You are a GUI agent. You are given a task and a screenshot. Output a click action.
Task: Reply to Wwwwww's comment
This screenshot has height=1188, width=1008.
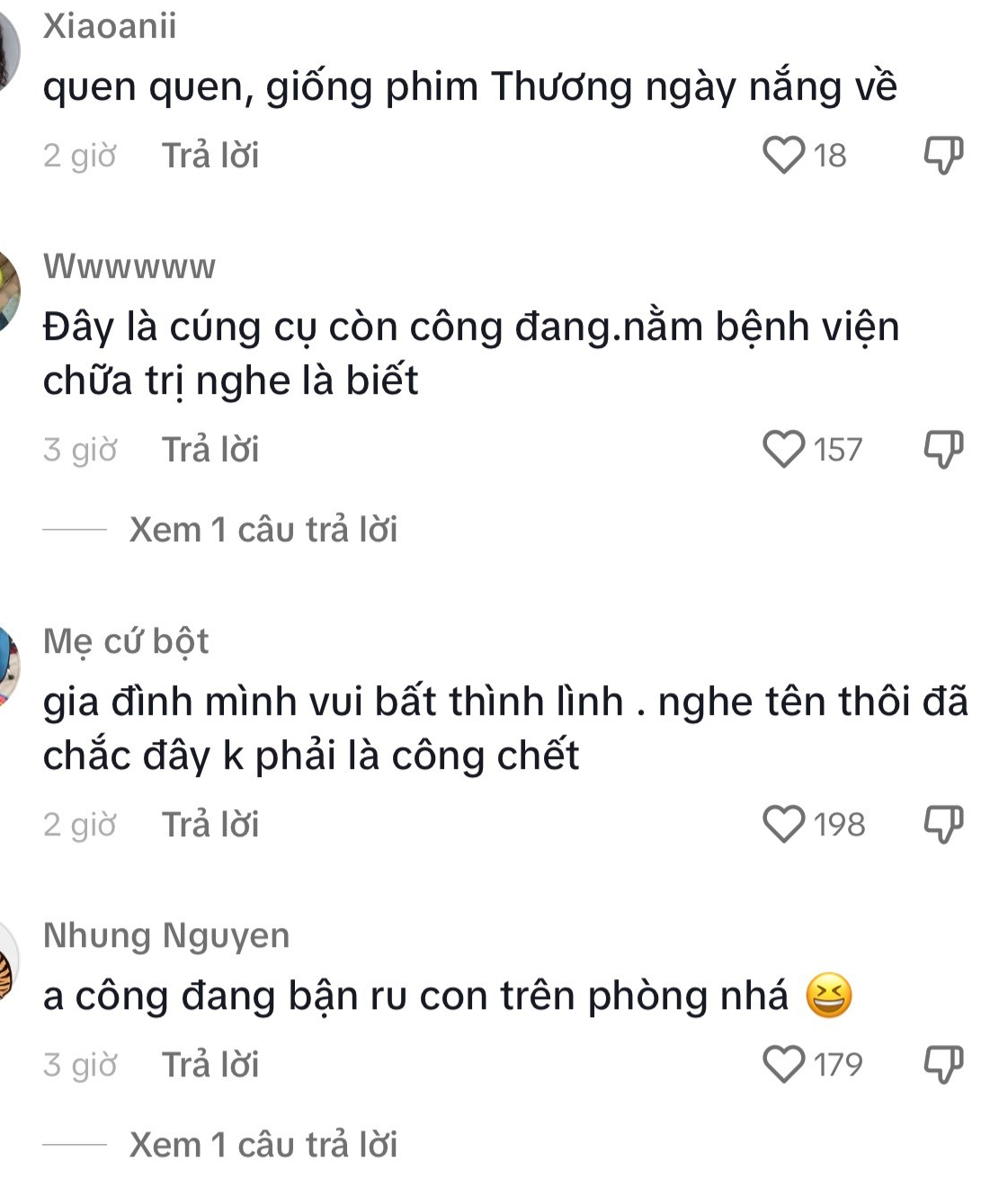tap(210, 450)
